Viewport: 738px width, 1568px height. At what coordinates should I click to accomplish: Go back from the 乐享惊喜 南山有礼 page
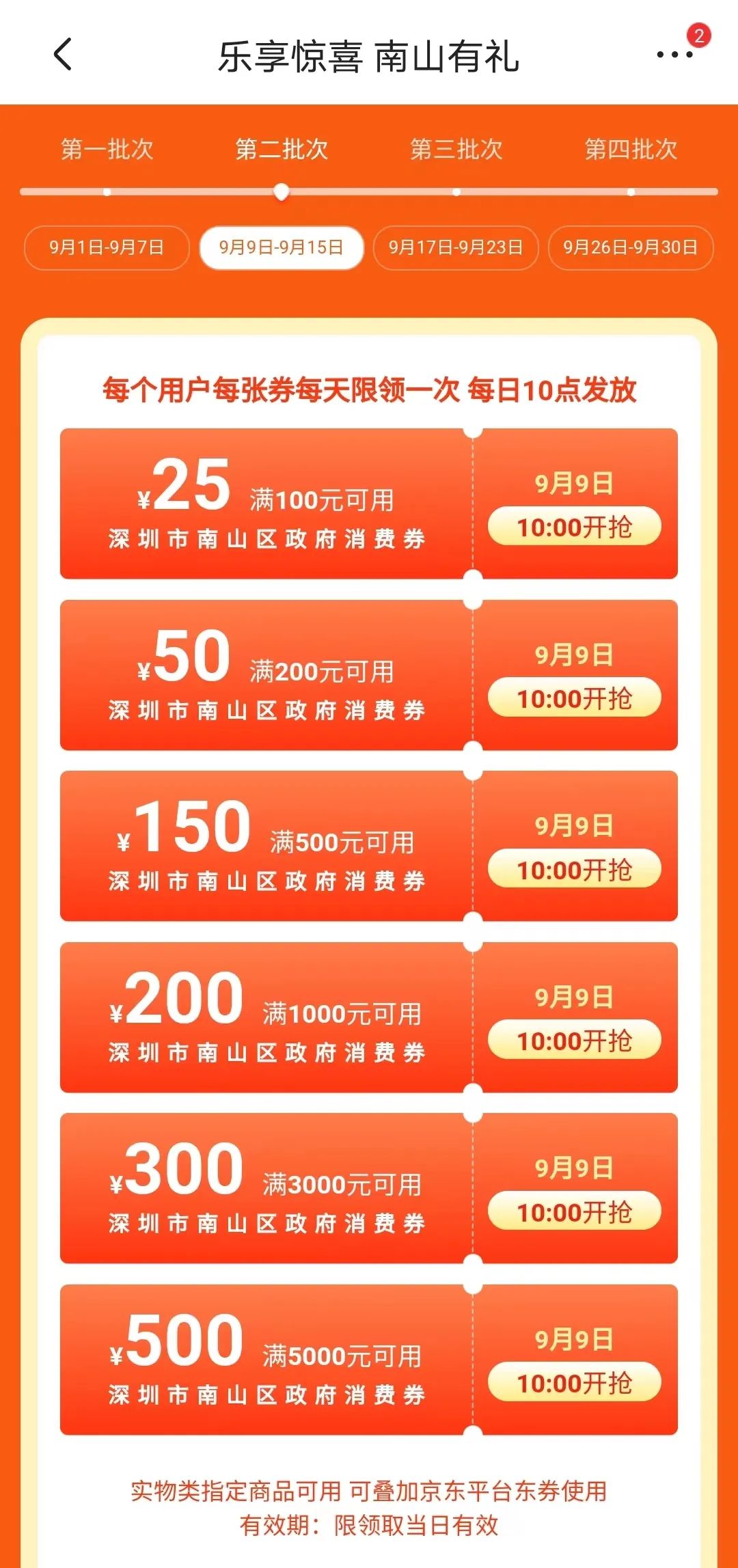63,55
